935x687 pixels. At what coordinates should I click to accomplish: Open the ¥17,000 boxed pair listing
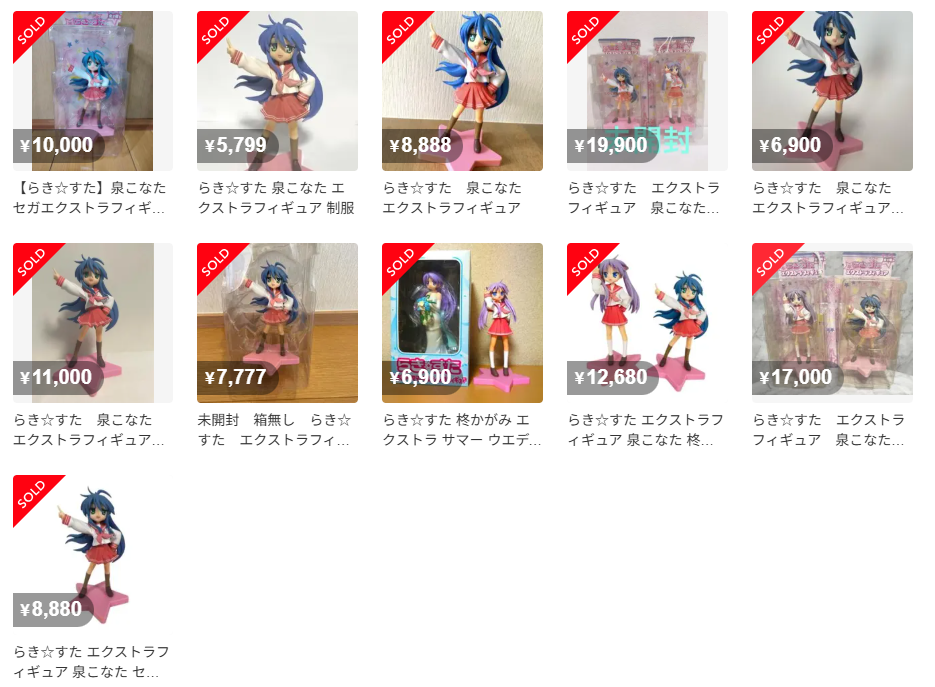[832, 323]
